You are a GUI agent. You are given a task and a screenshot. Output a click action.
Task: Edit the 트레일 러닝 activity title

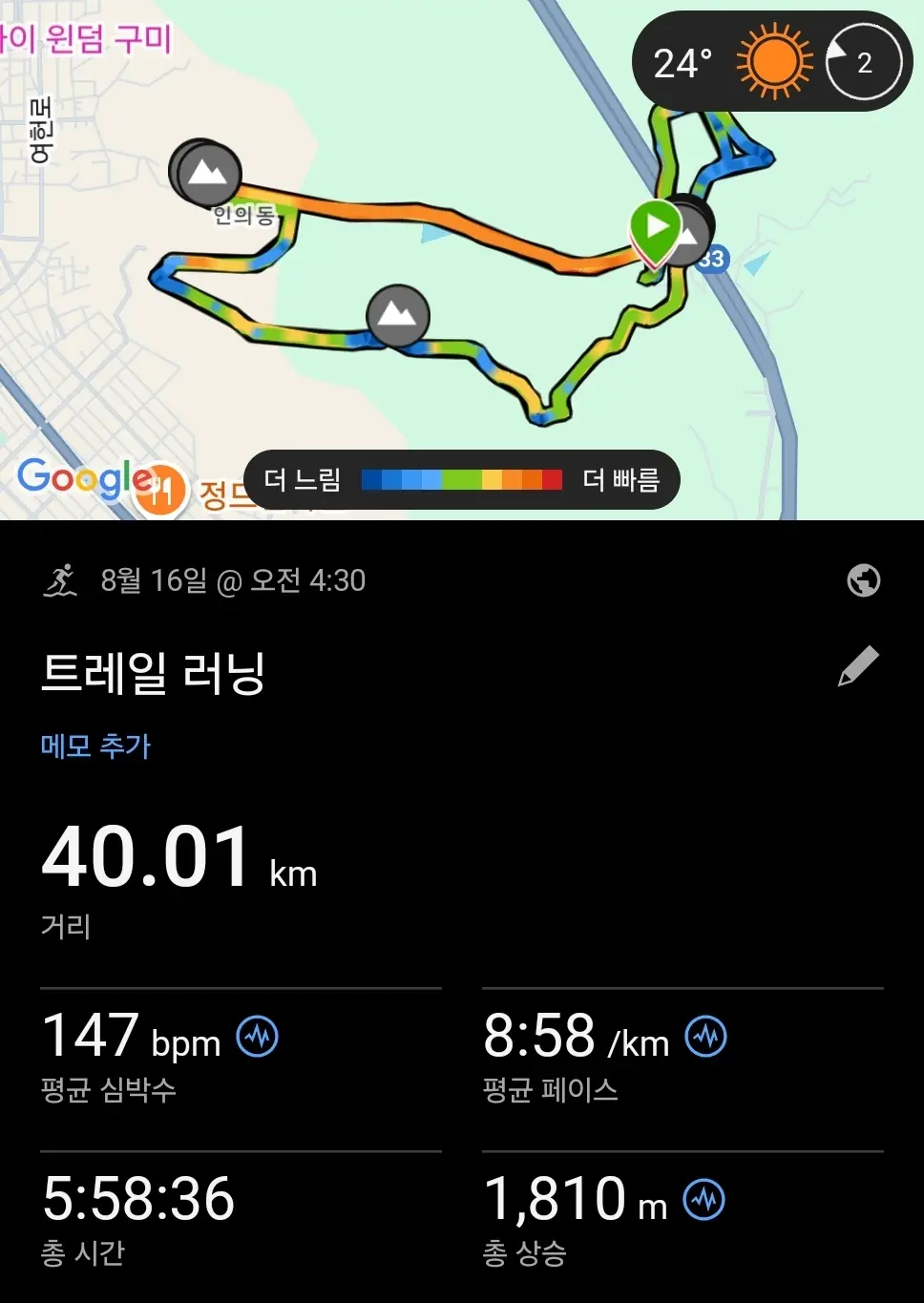[857, 666]
